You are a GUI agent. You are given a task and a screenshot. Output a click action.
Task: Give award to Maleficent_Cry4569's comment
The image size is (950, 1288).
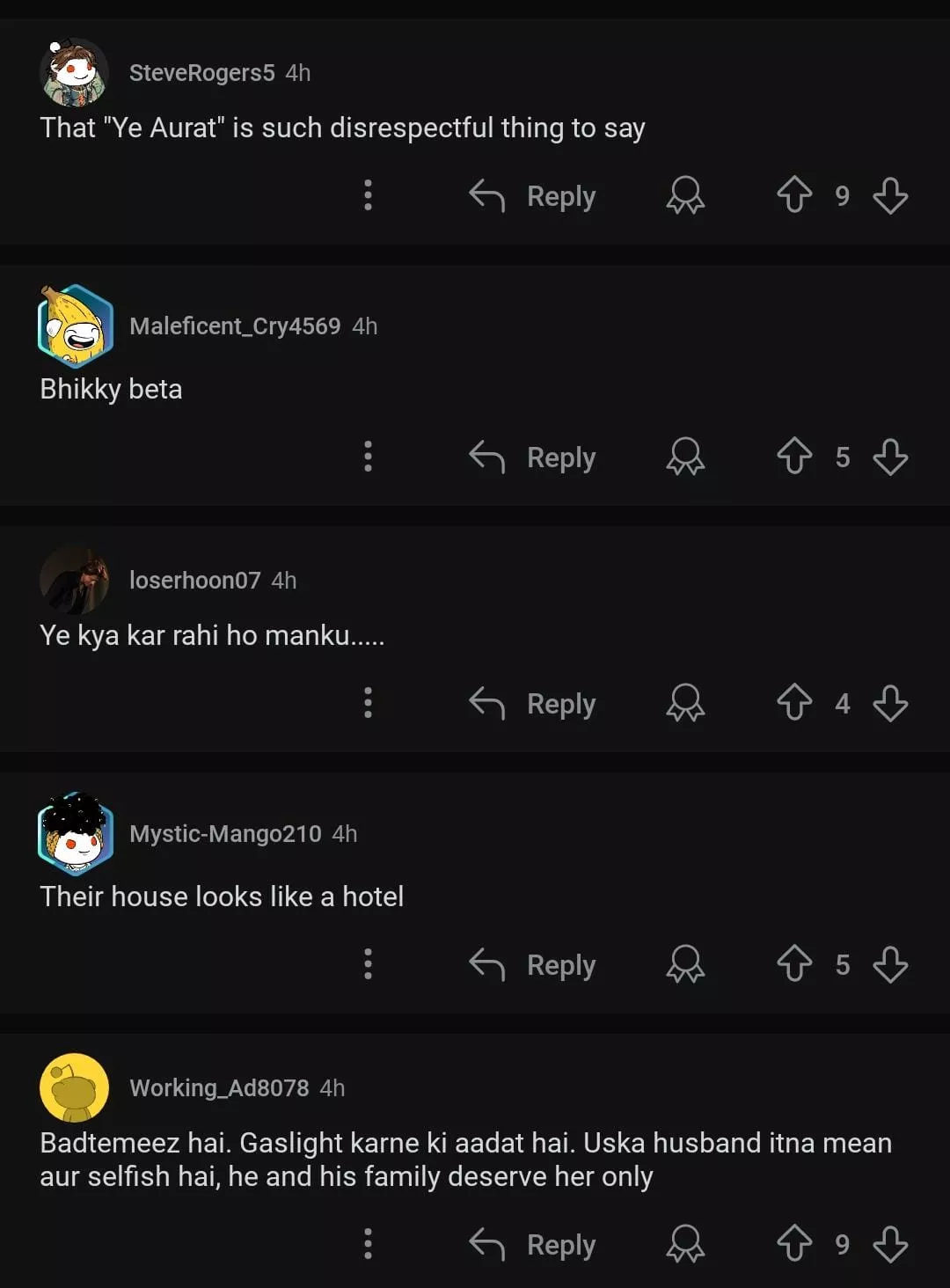point(685,457)
